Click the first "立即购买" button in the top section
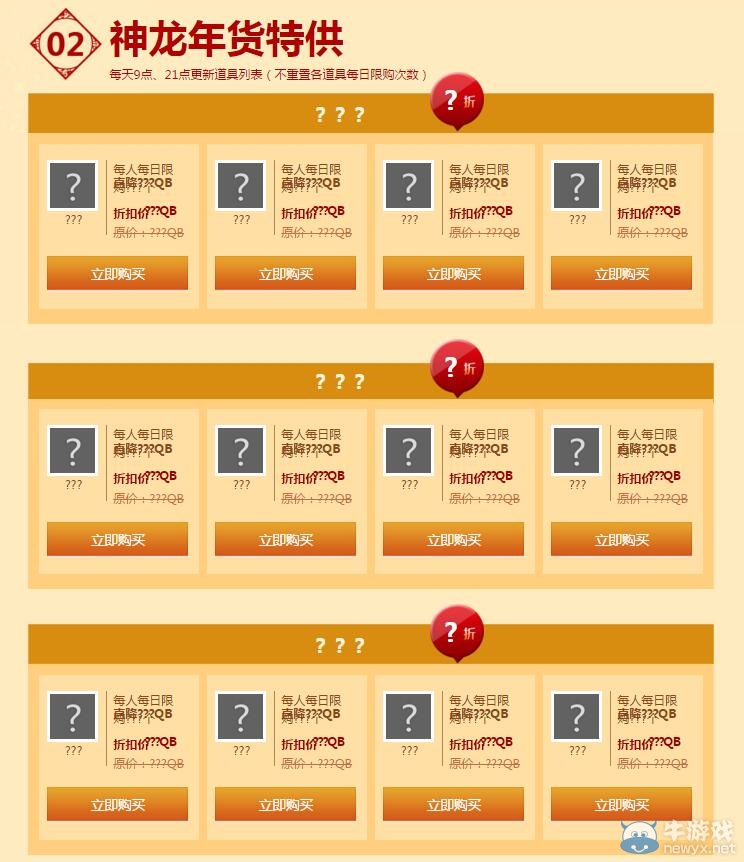The width and height of the screenshot is (744, 862). point(116,272)
